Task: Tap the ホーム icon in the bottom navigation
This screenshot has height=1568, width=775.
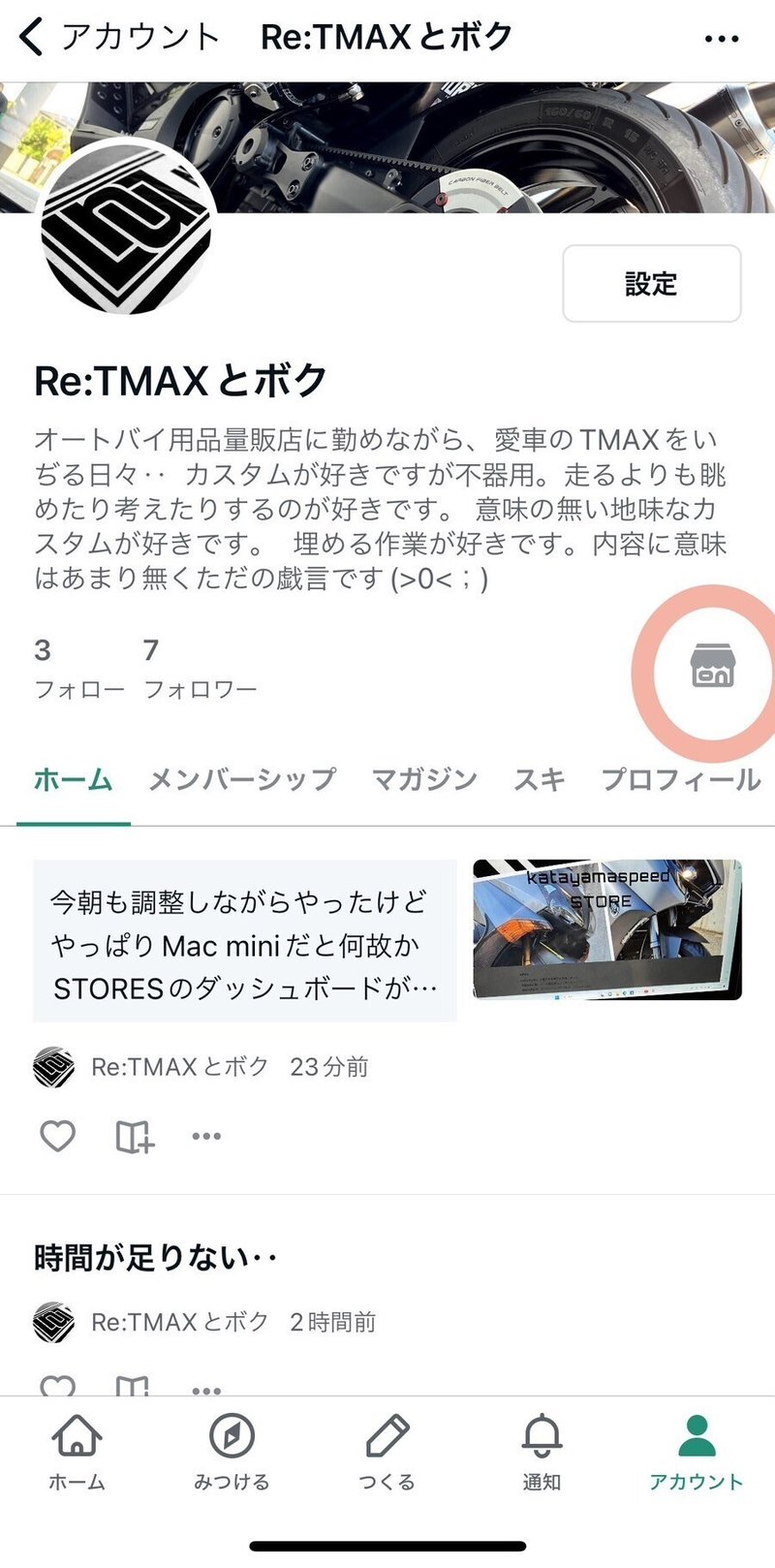Action: [78, 1444]
